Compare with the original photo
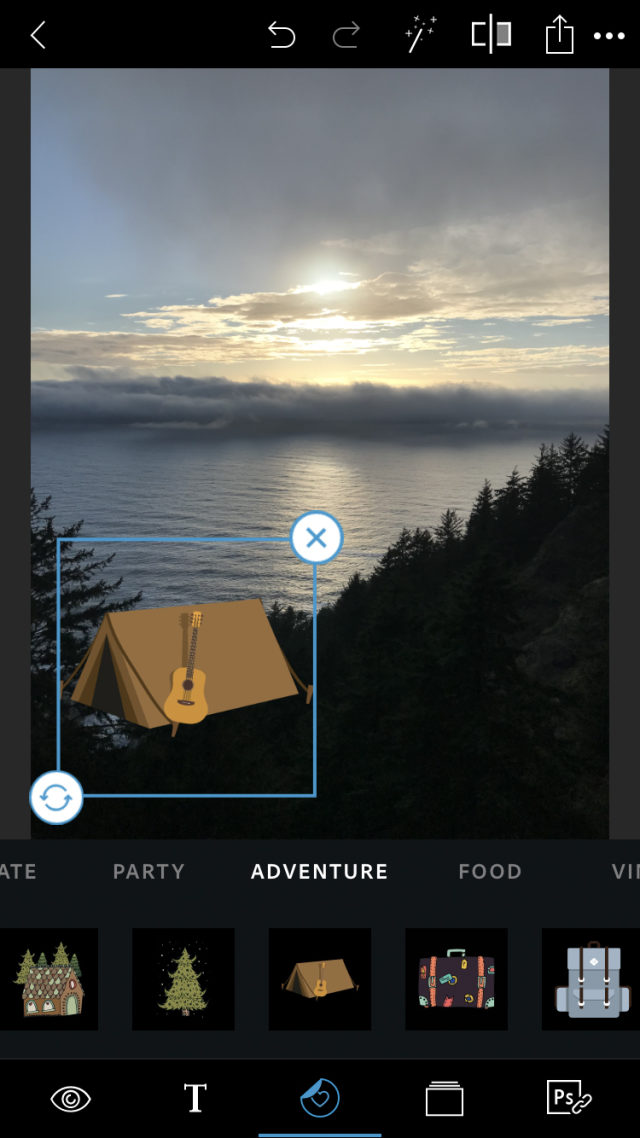640x1138 pixels. [x=491, y=36]
